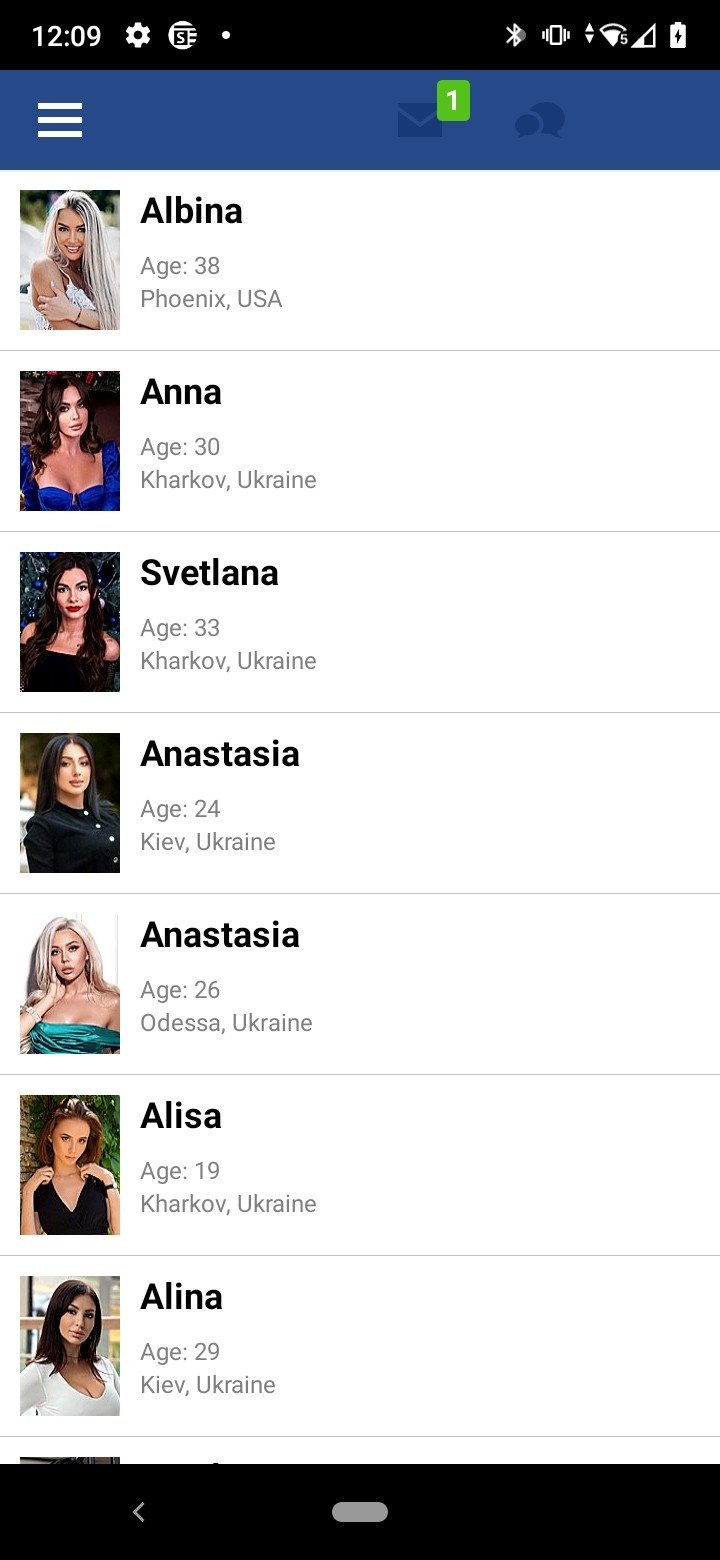Screen dimensions: 720x1560
Task: View Anna's profile from Kharkov
Action: 360,441
